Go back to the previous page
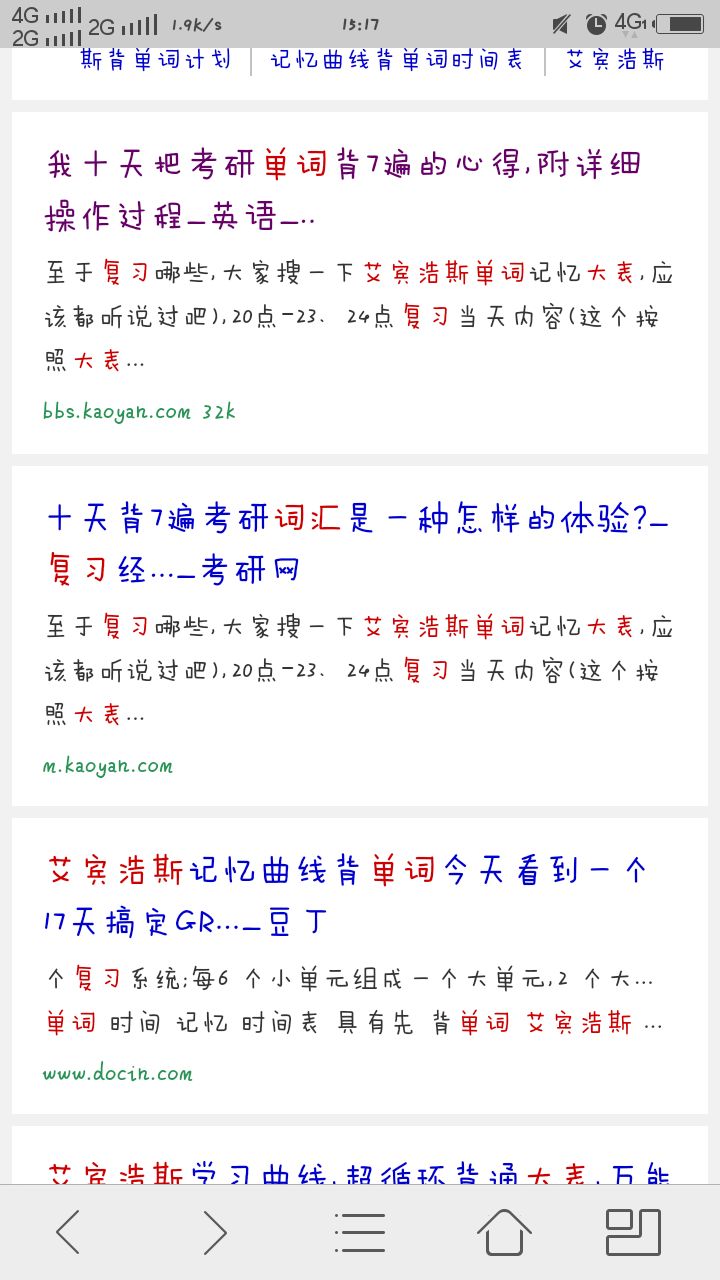This screenshot has height=1280, width=720. (68, 1232)
